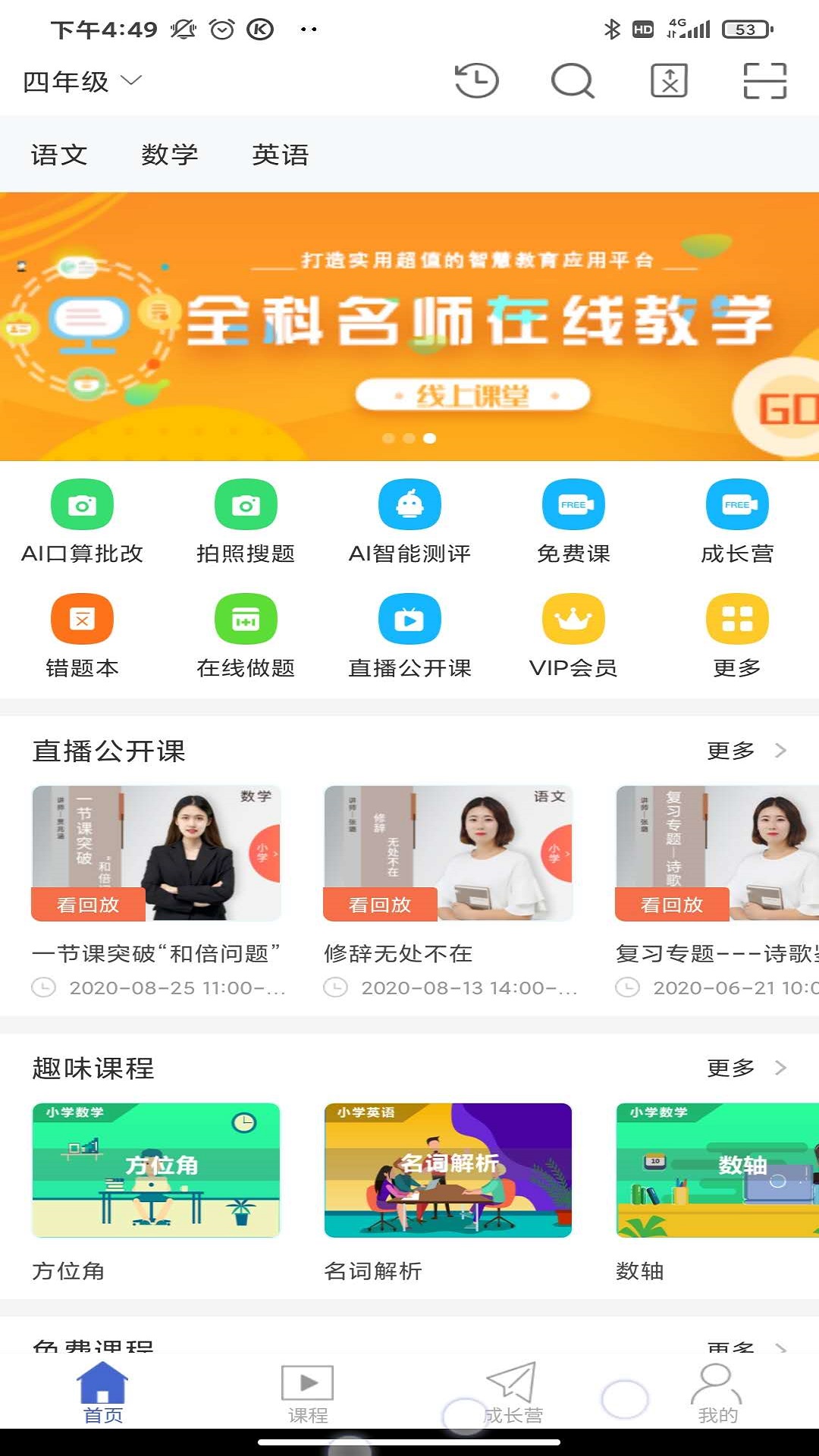Select the 英语 subject tab
This screenshot has width=819, height=1456.
click(x=281, y=155)
